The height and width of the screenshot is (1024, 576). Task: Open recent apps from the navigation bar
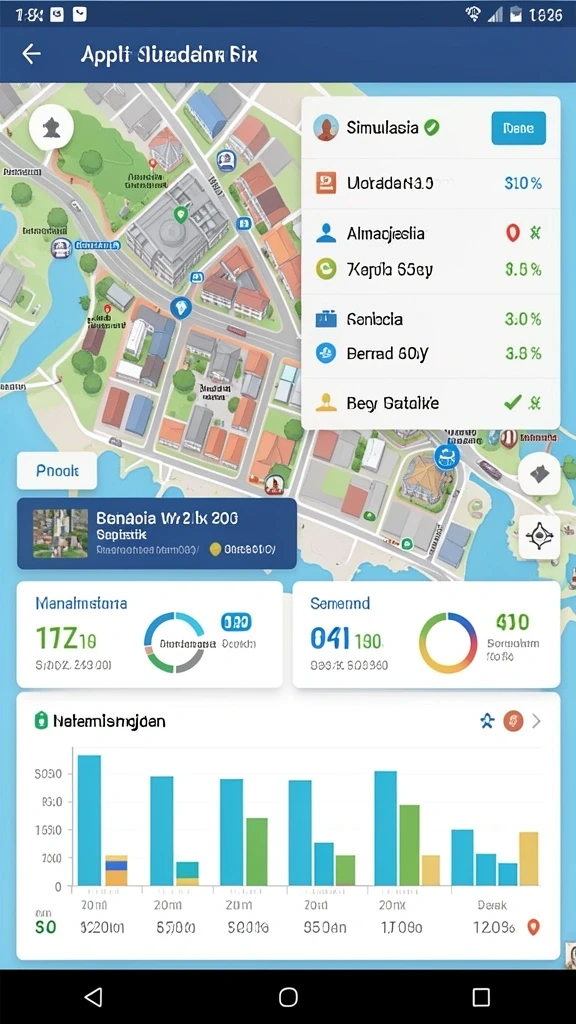point(481,997)
